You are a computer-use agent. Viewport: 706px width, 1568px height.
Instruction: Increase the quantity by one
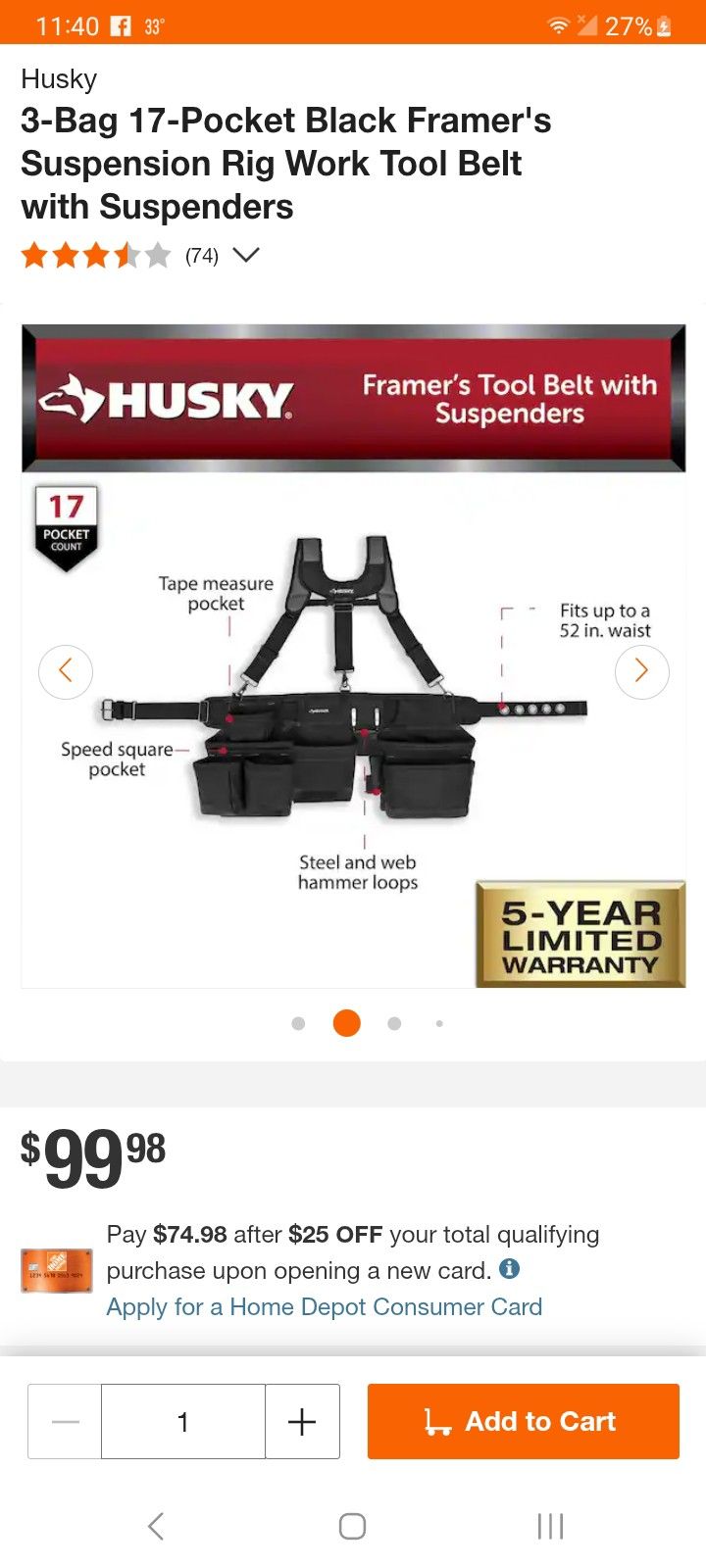[x=302, y=1421]
